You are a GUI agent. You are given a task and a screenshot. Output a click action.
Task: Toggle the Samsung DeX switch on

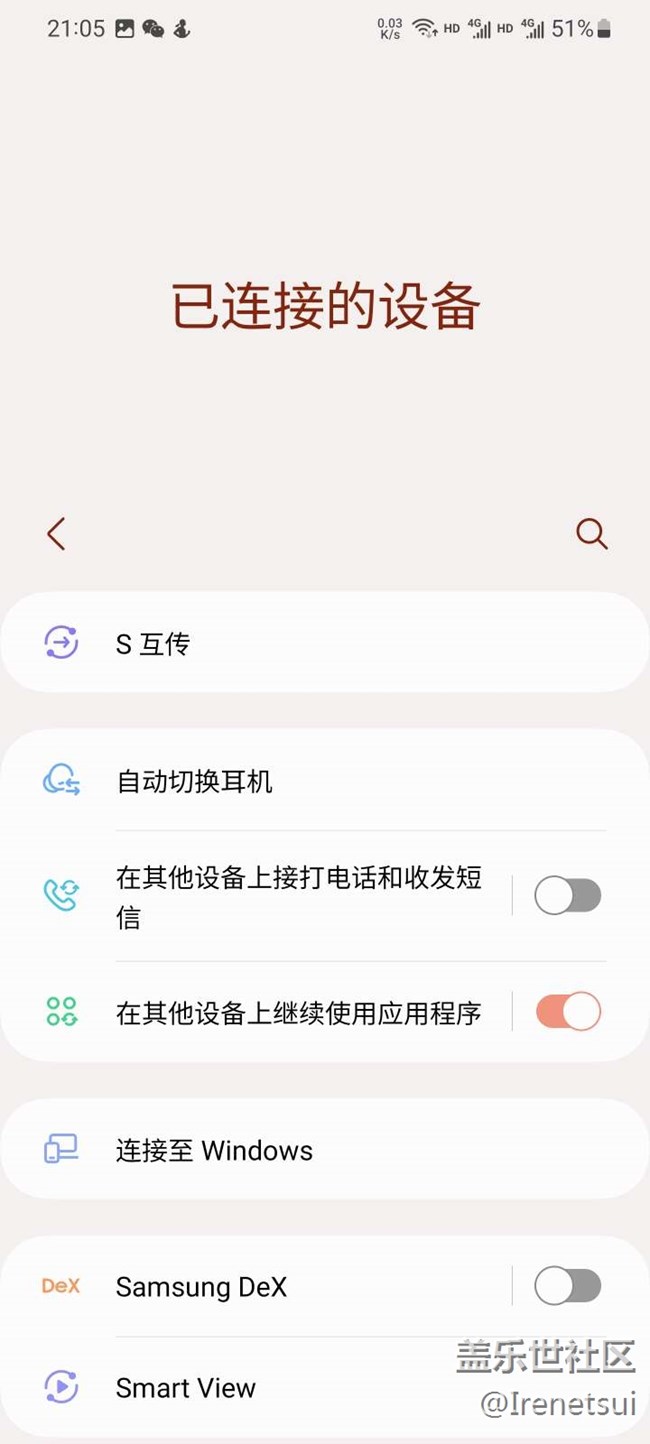568,1286
